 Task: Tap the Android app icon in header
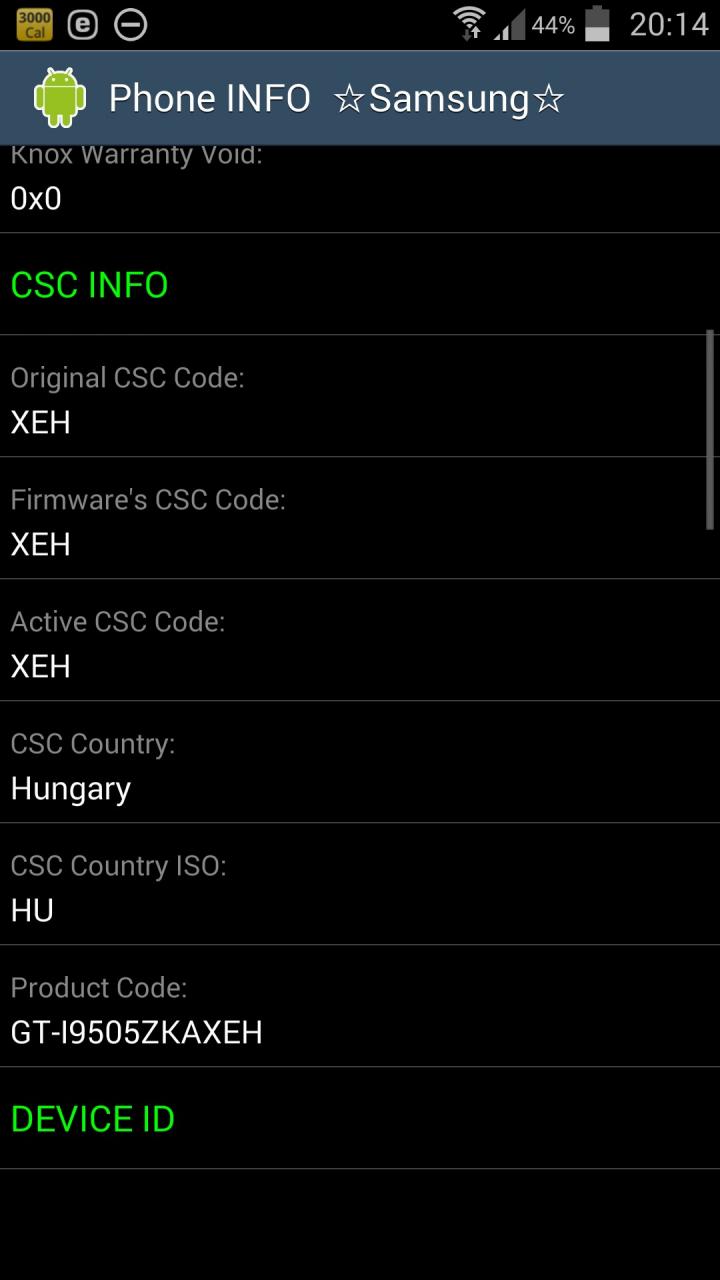pyautogui.click(x=60, y=97)
